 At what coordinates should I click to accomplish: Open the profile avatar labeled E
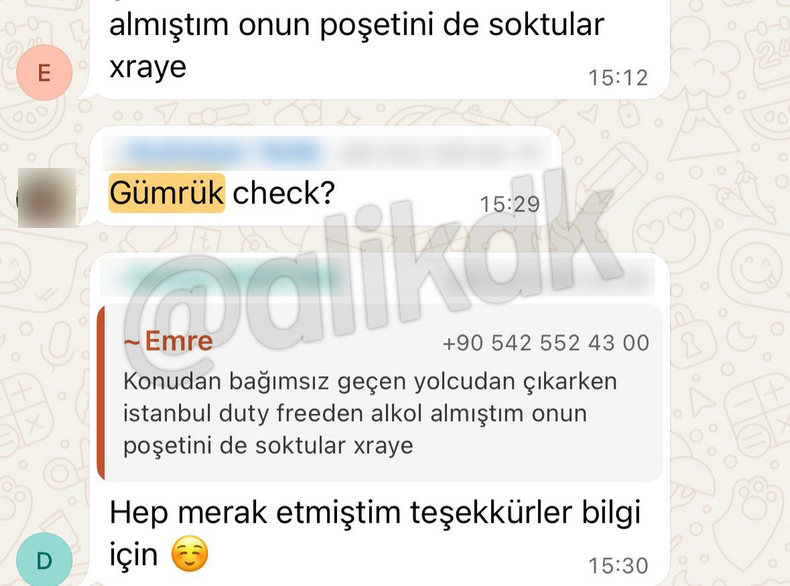coord(44,73)
